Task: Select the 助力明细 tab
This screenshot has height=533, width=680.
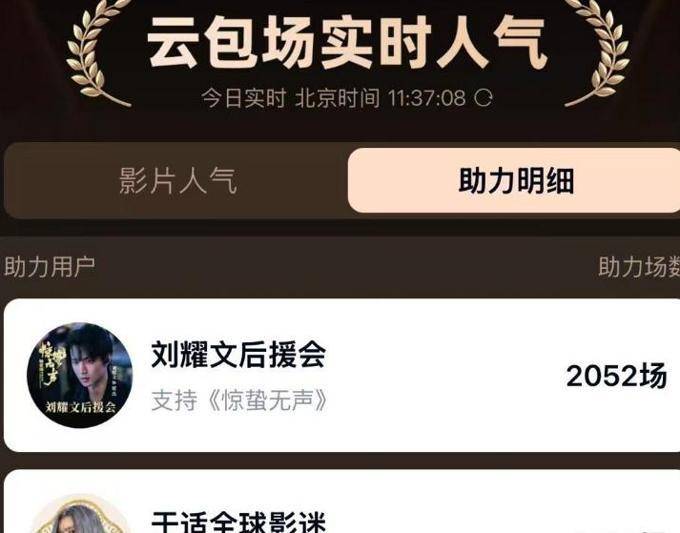Action: [515, 181]
